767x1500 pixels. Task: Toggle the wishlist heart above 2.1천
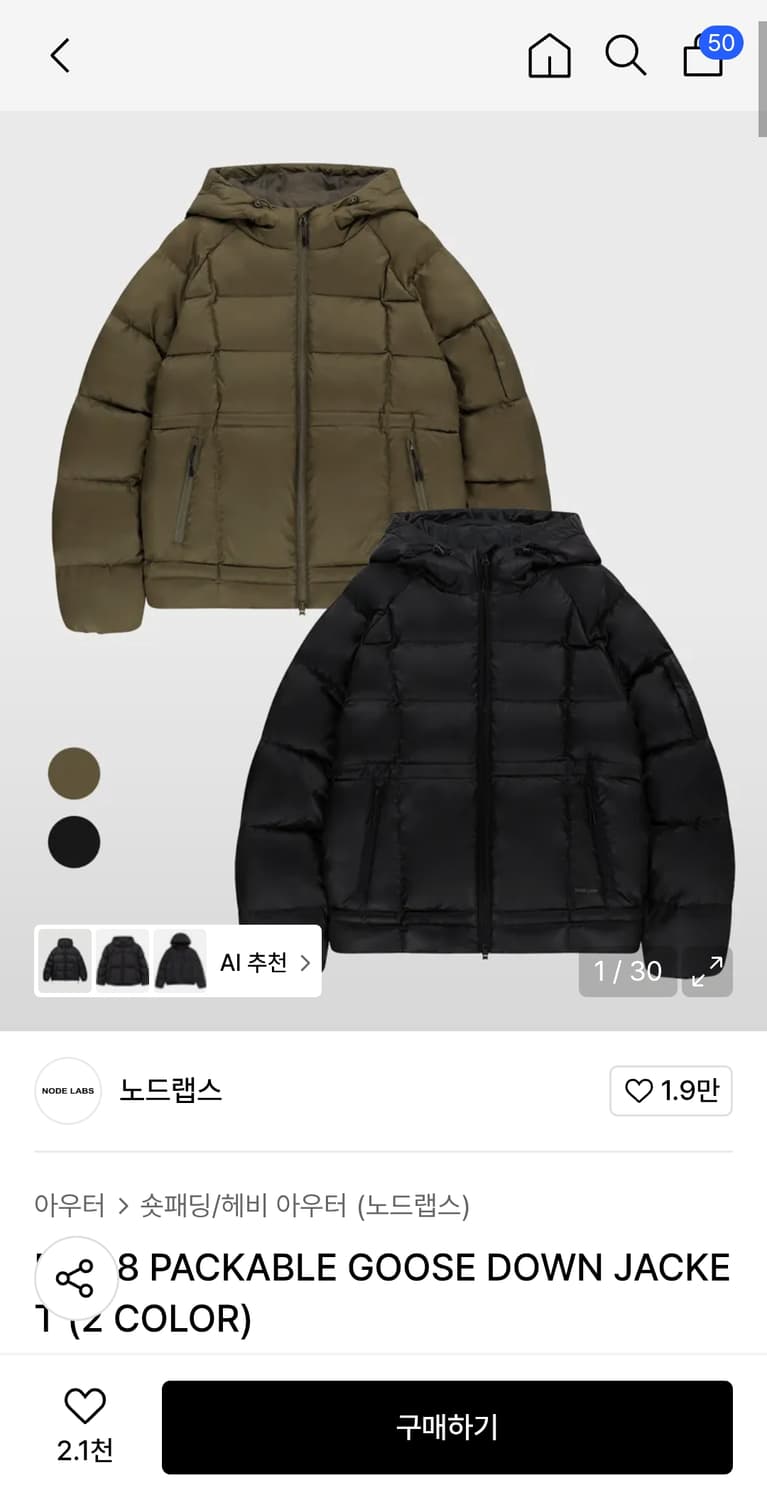click(85, 1406)
